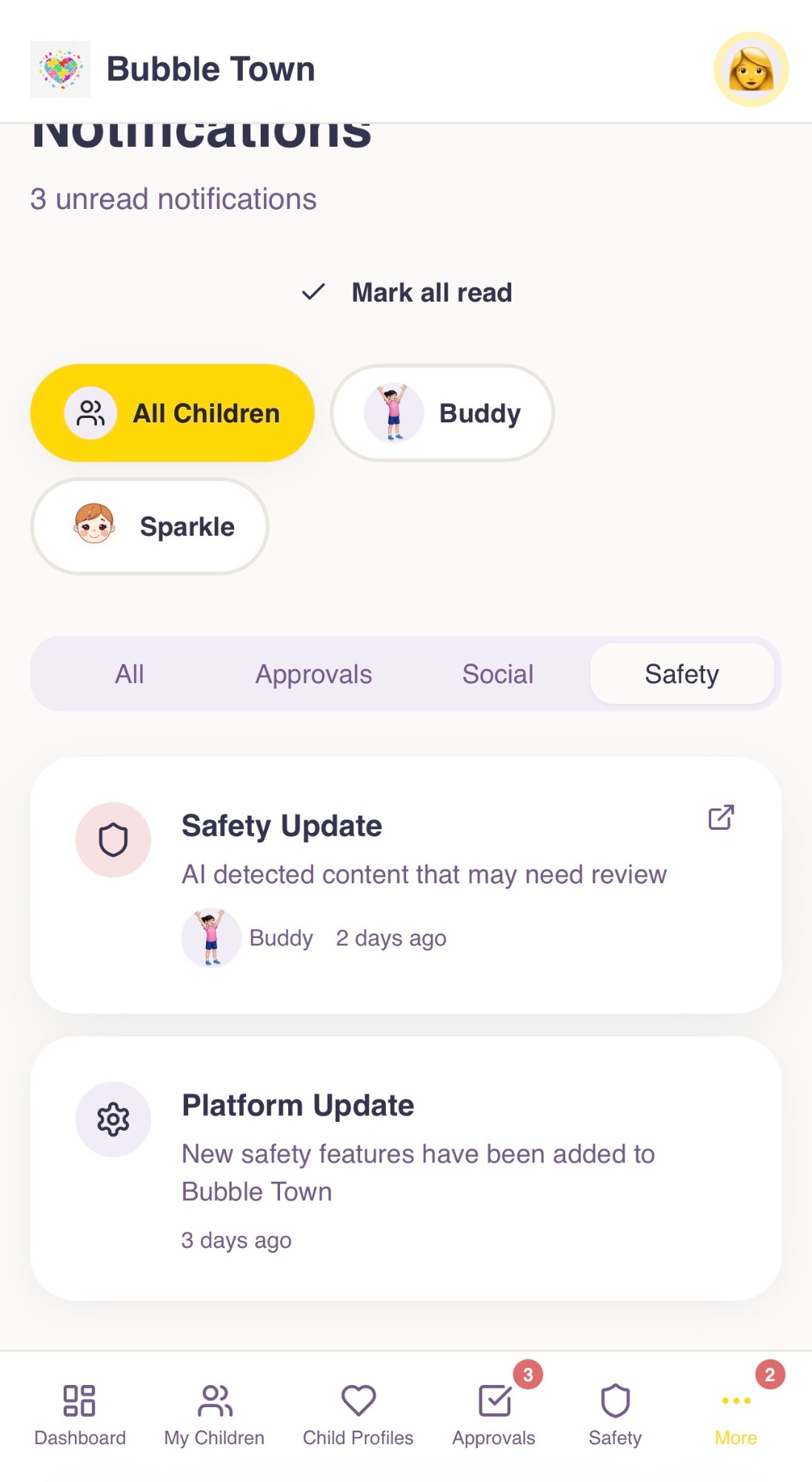Select the Safety notifications tab

point(682,674)
